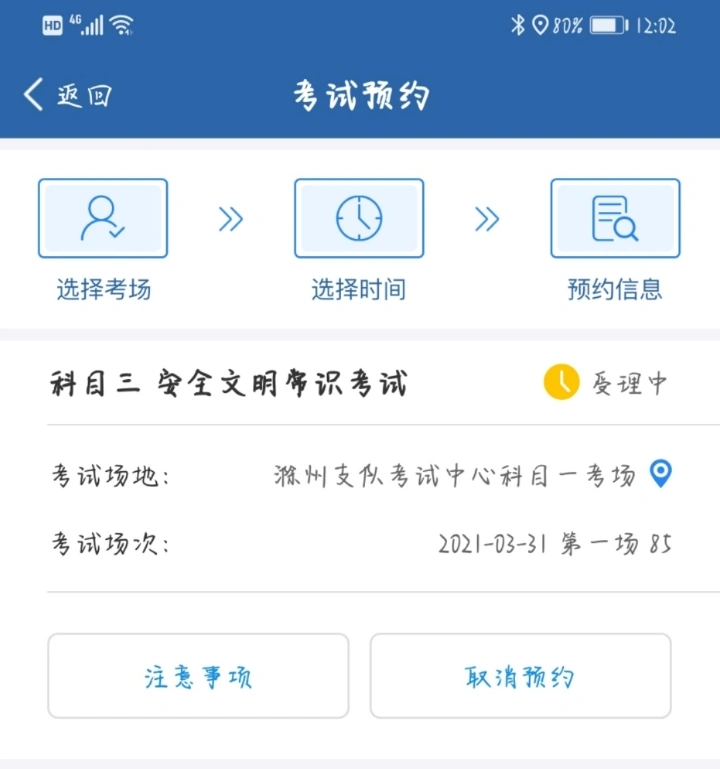The width and height of the screenshot is (720, 769).
Task: Select the 选择考场 step
Action: click(103, 219)
